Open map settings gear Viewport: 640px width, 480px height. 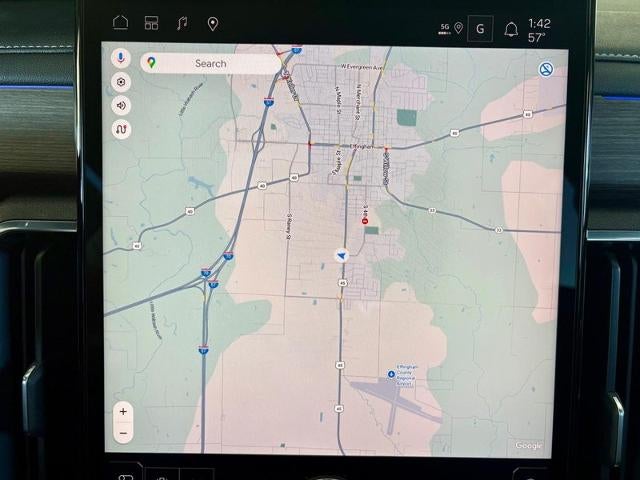point(121,82)
